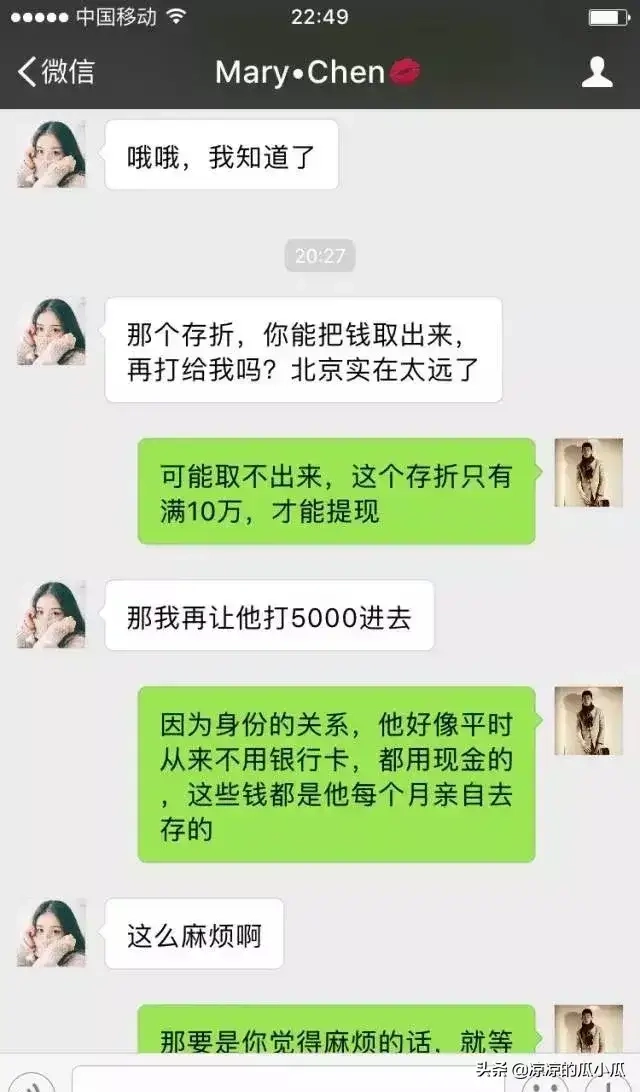This screenshot has height=1092, width=640.
Task: Go back to the 微信 chat list
Action: pyautogui.click(x=56, y=72)
